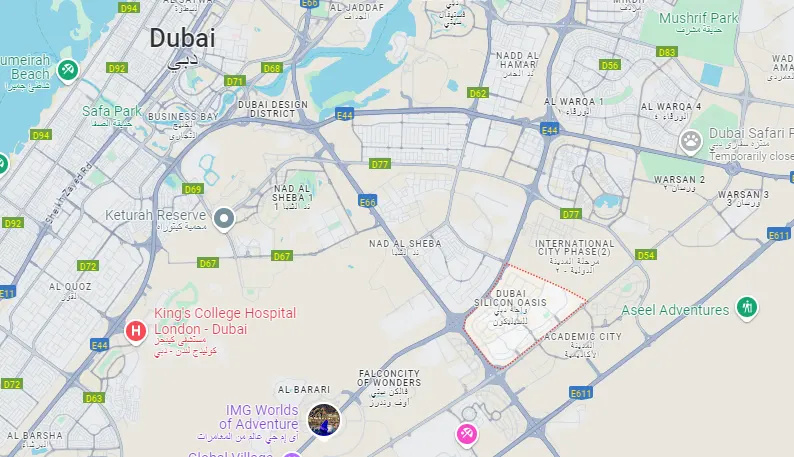794x457 pixels.
Task: Tap the Dubai Safari Park marker
Action: [690, 140]
